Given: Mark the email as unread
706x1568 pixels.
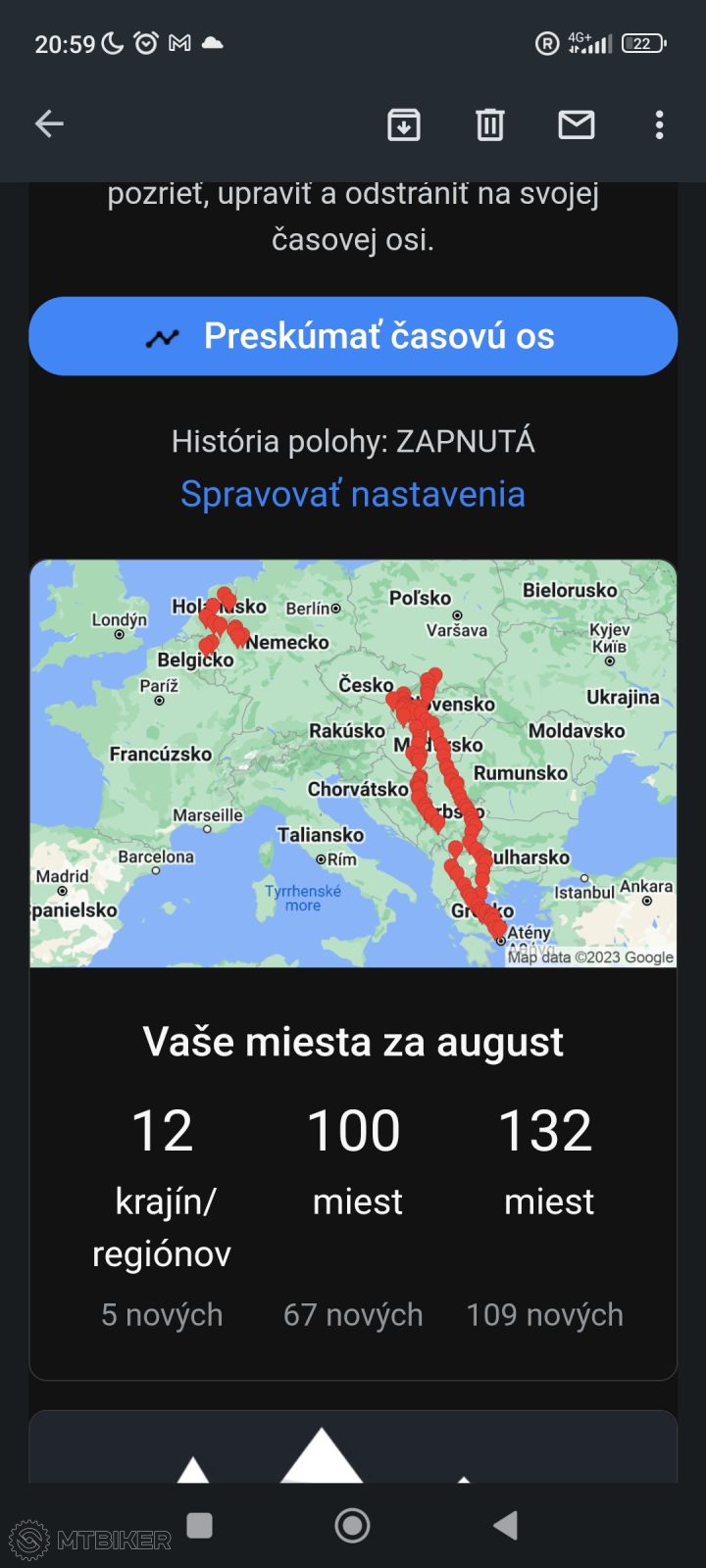Looking at the screenshot, I should tap(576, 124).
